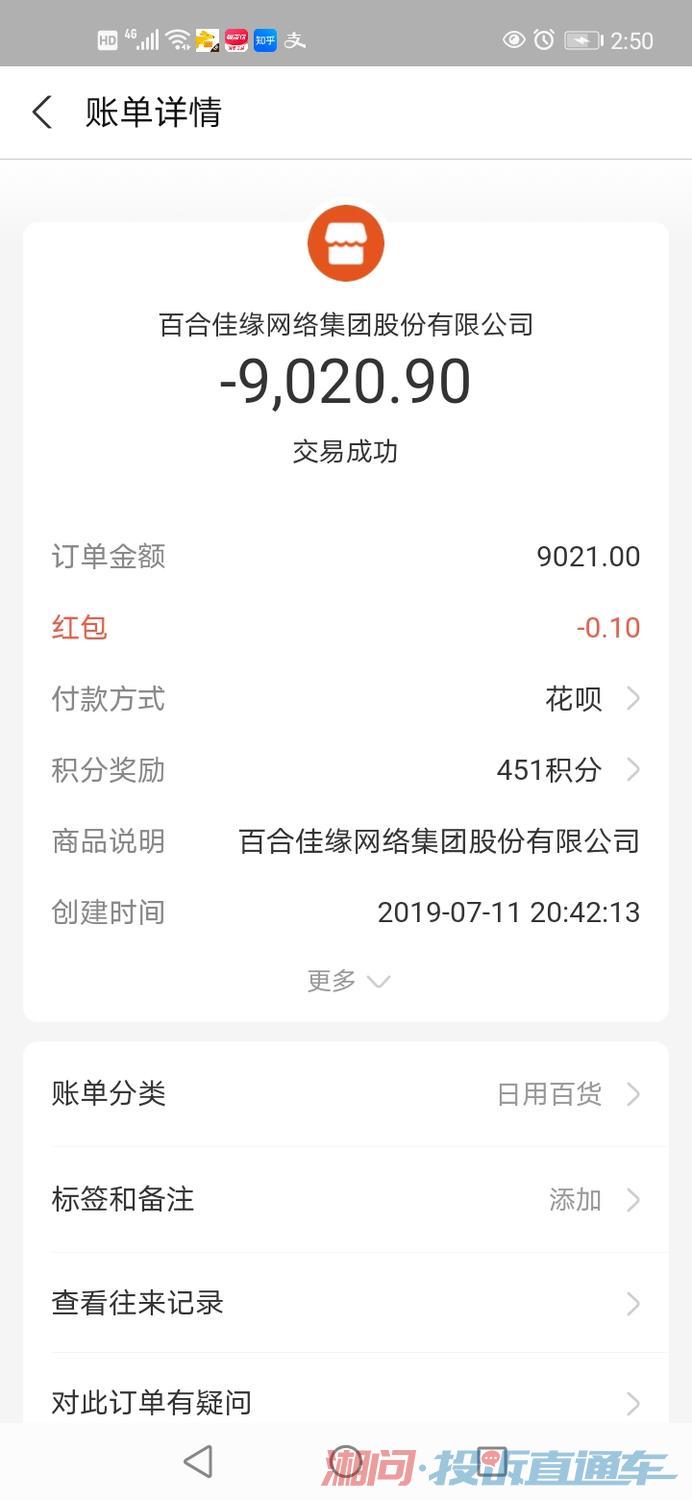Open 付款方式 花呗 details
This screenshot has width=692, height=1500.
tap(590, 699)
